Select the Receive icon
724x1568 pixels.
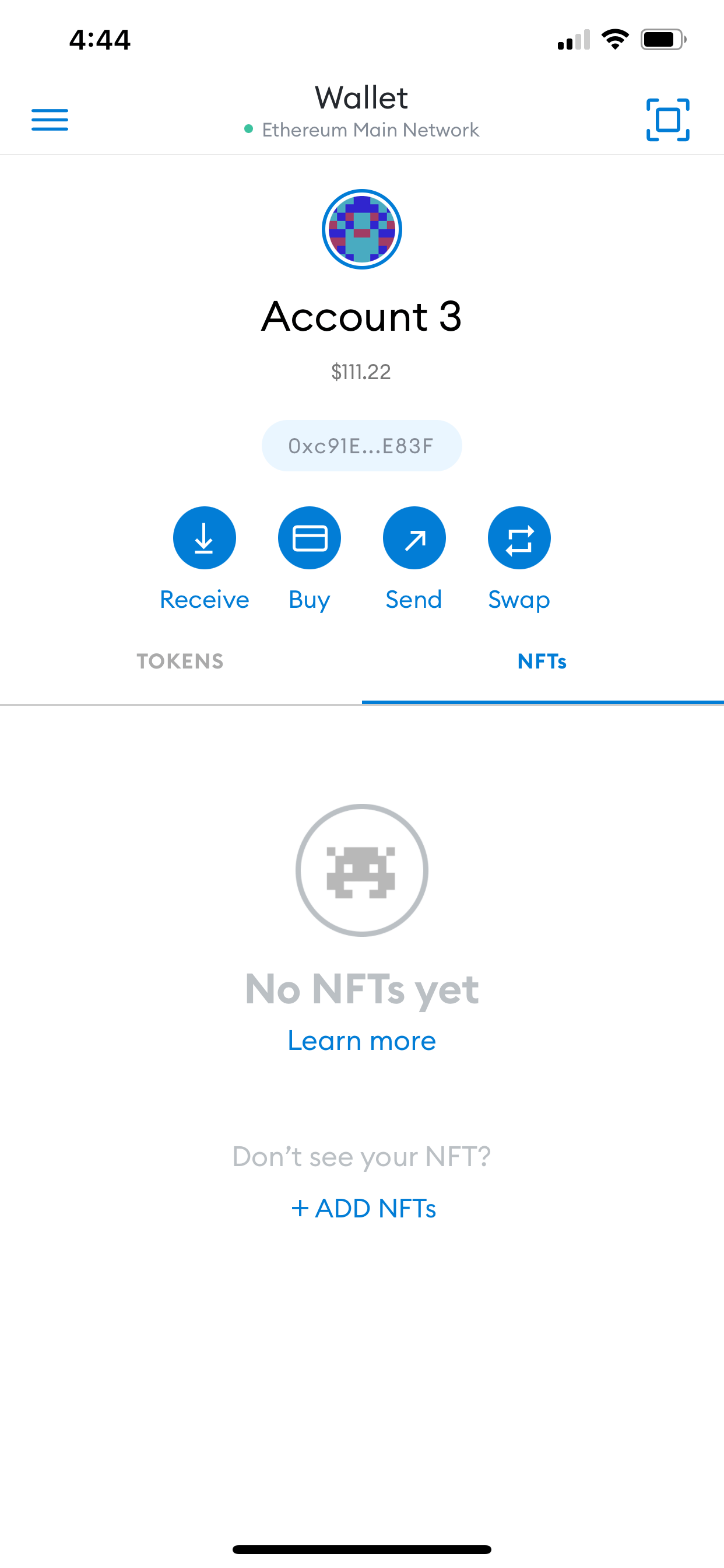205,537
